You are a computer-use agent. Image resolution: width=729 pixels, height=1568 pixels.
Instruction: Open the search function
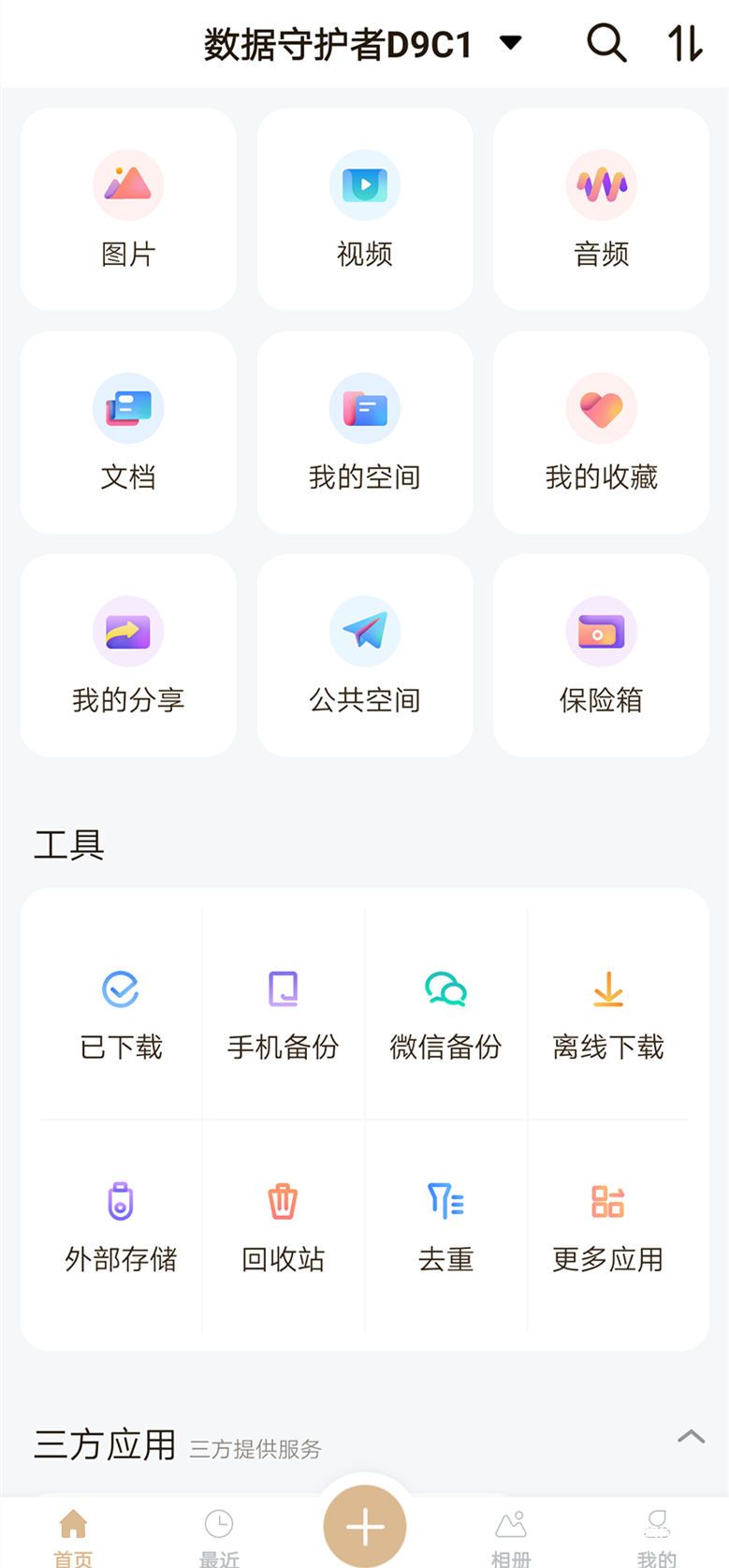(605, 43)
